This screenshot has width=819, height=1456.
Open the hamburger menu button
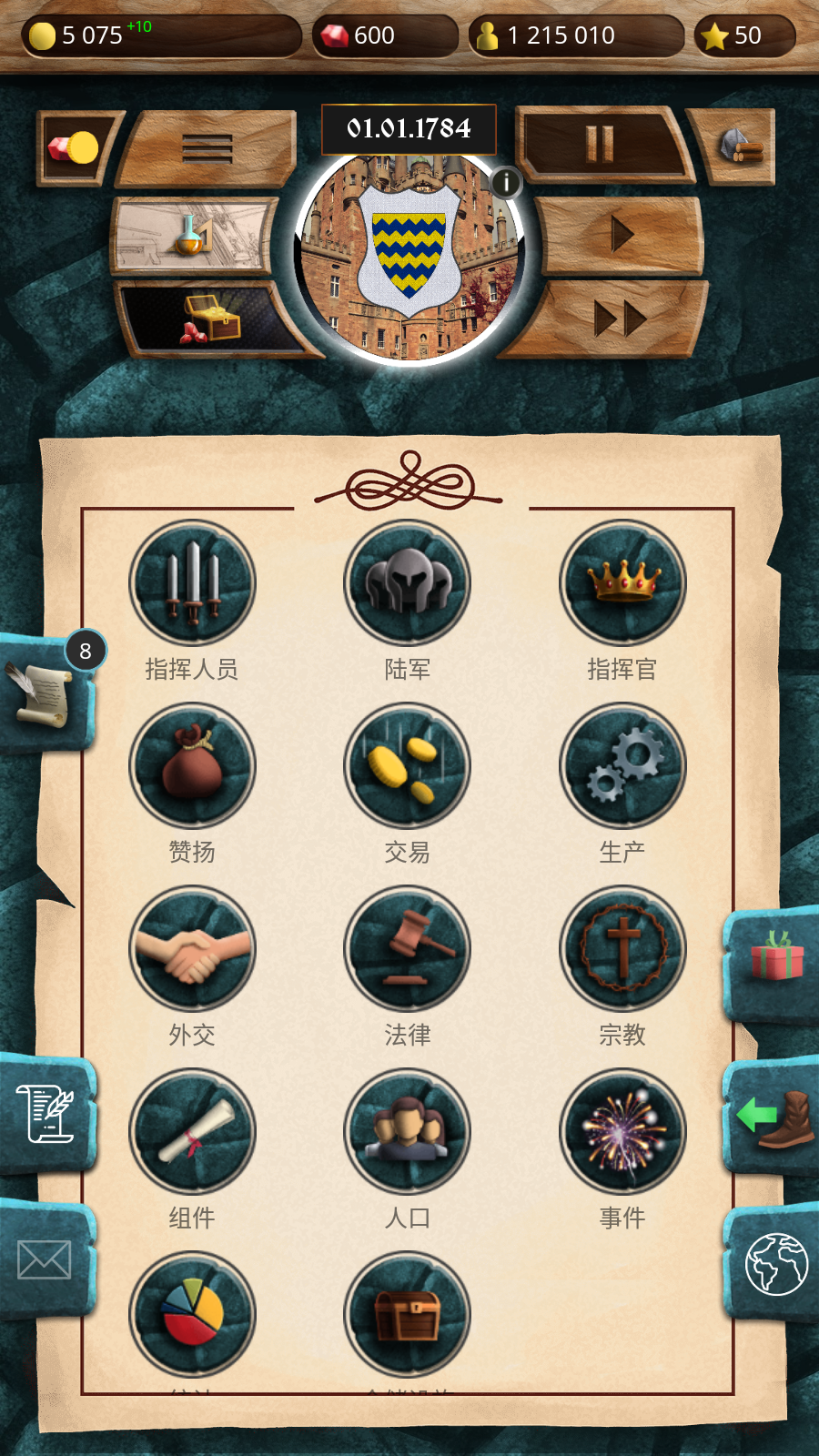tap(207, 148)
